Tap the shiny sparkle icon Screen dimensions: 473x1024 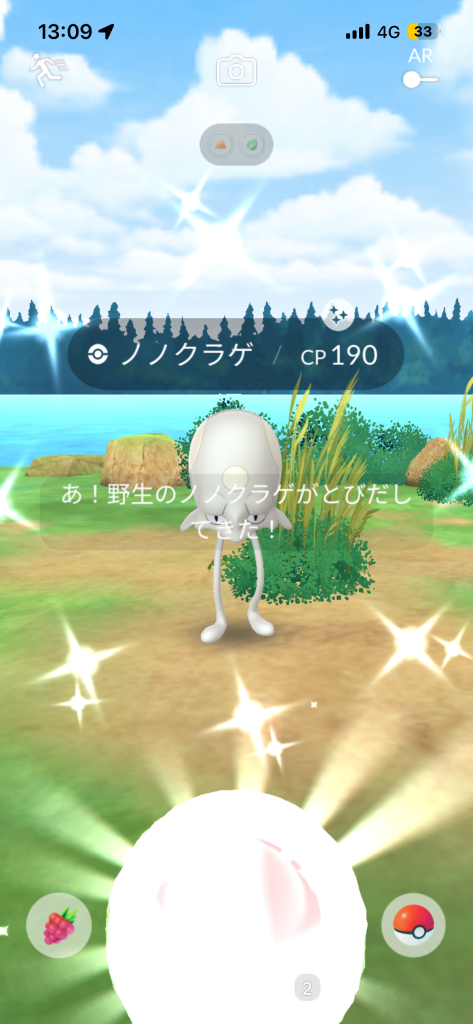[338, 315]
